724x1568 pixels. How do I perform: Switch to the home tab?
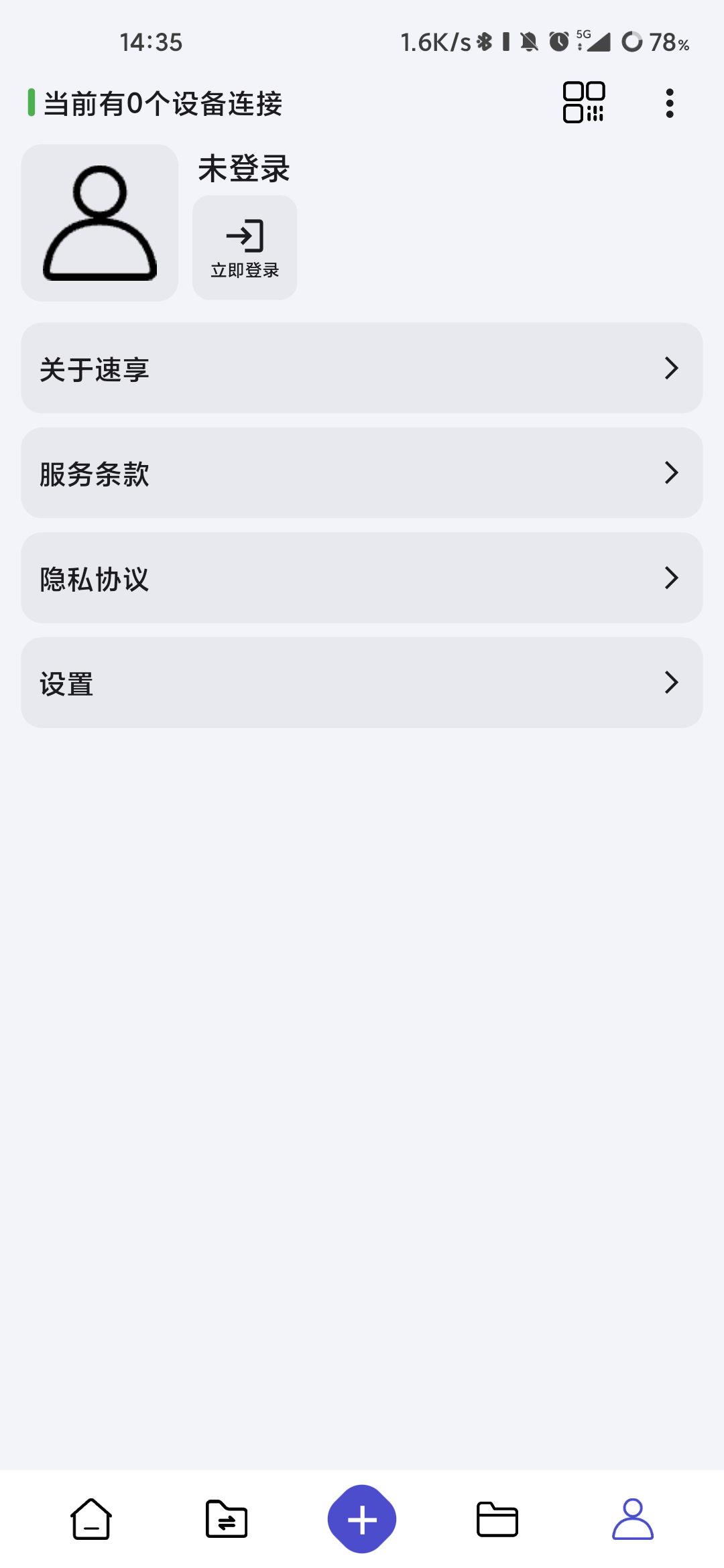pos(91,1519)
